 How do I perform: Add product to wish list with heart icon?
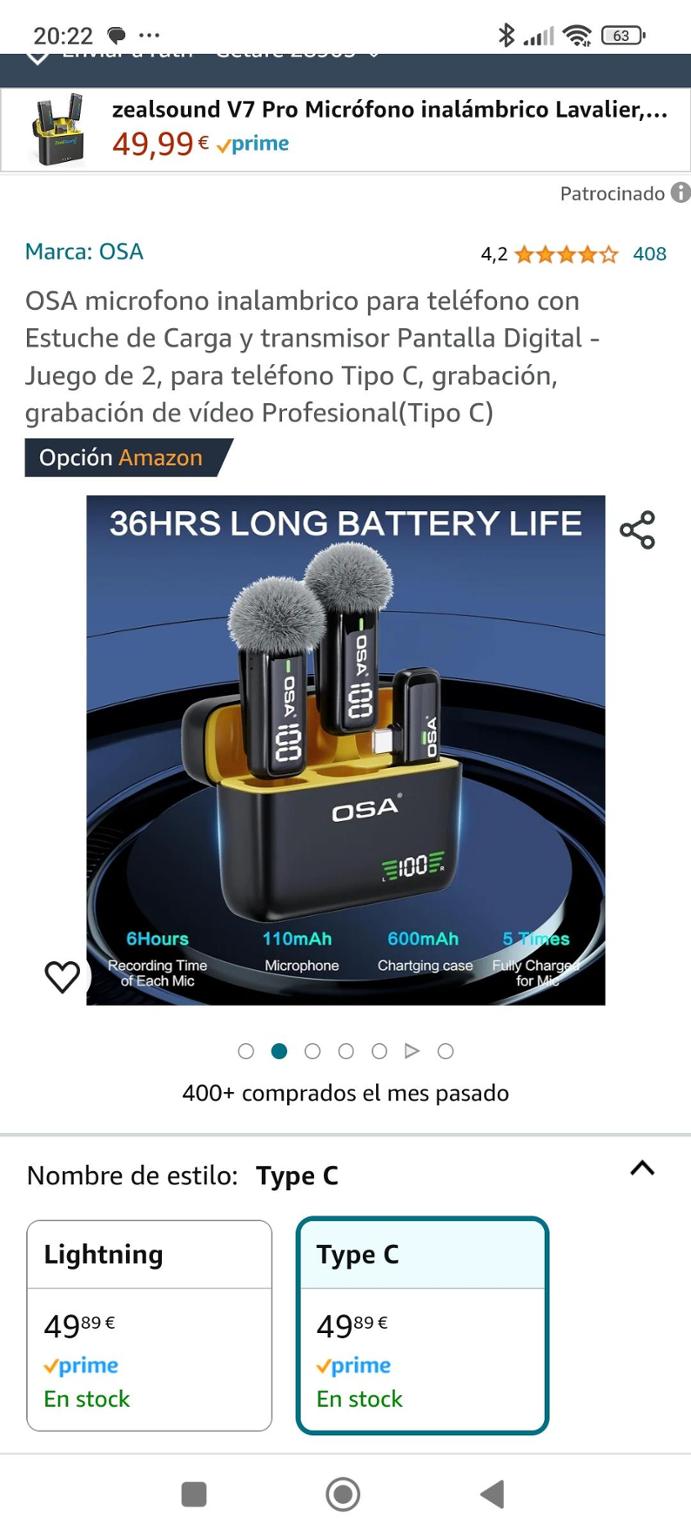click(63, 976)
